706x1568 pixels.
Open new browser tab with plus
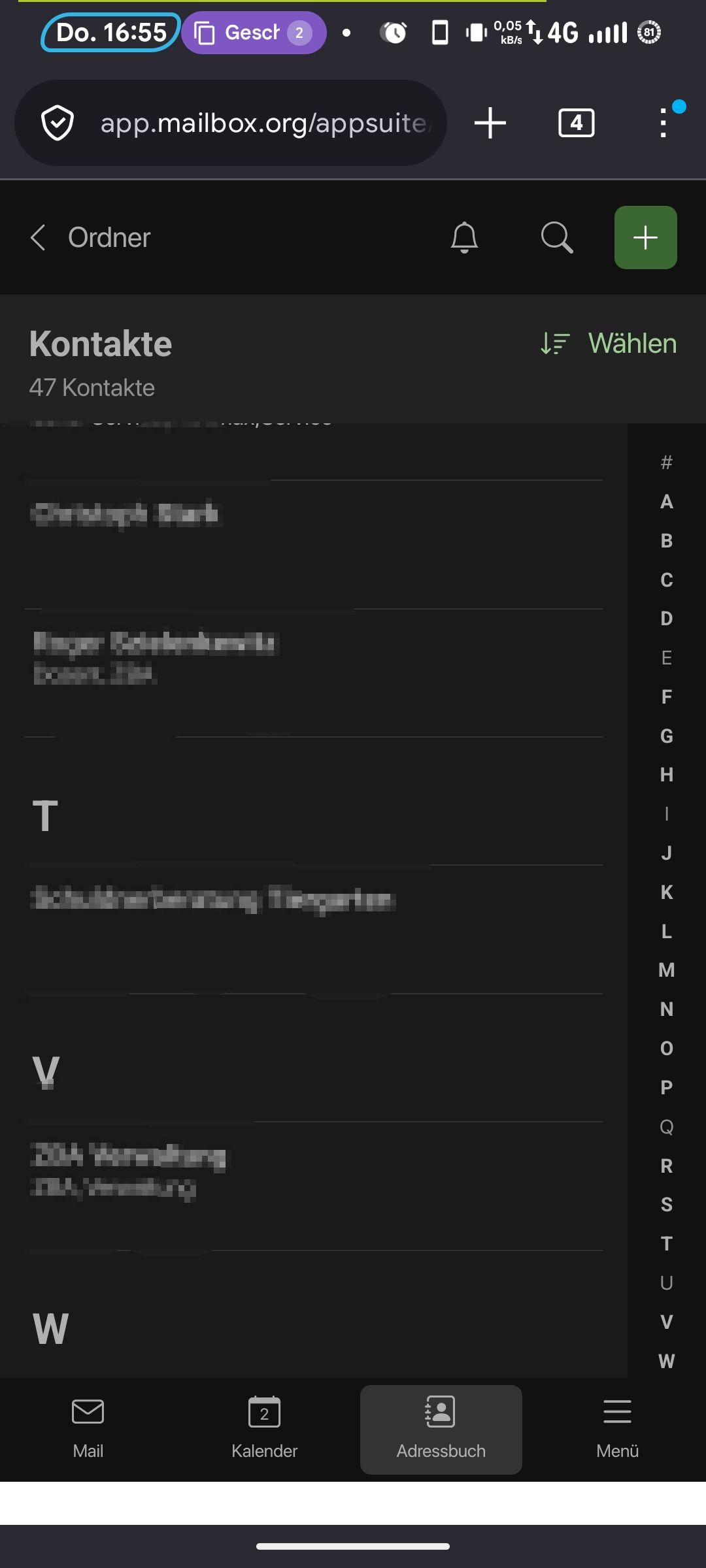(x=490, y=123)
